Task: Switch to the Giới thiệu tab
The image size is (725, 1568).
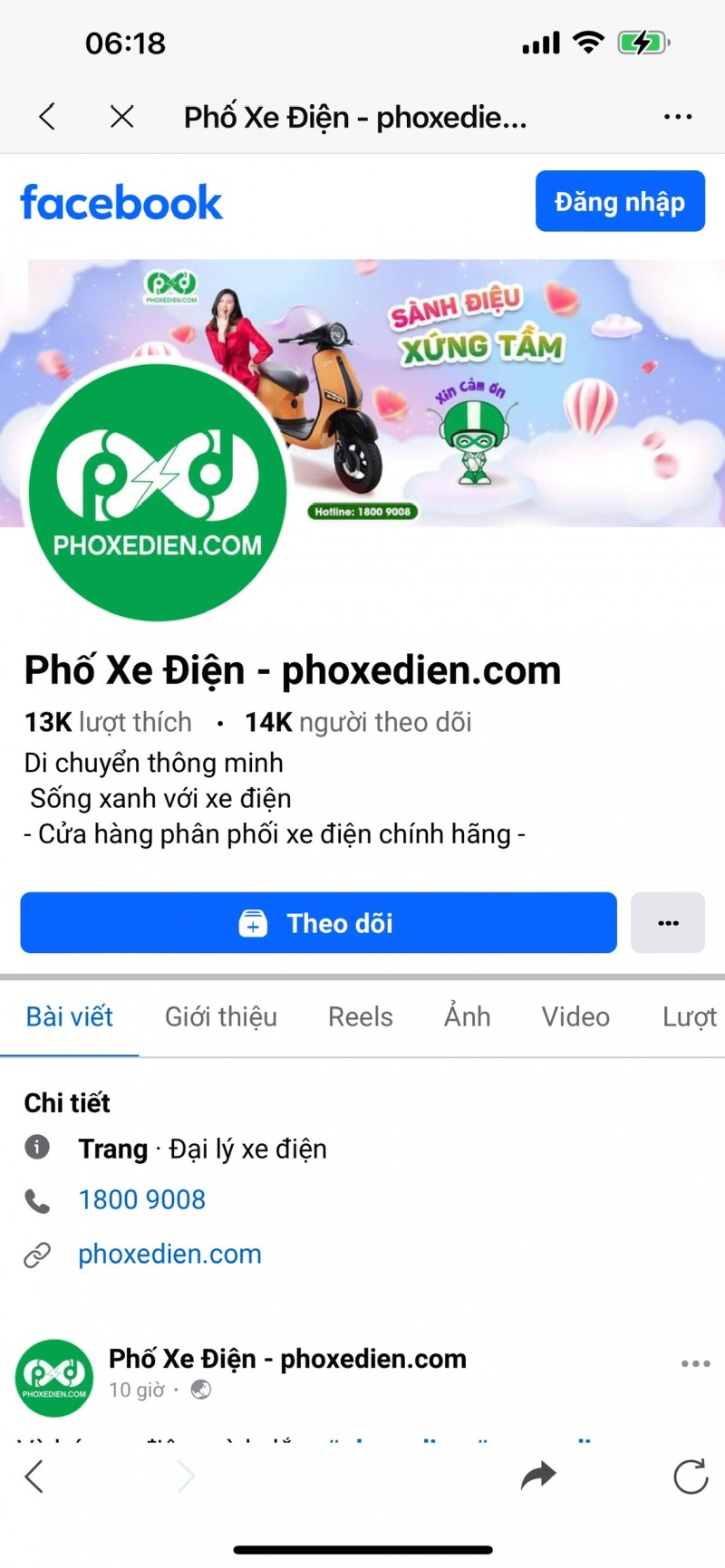Action: (x=221, y=1016)
